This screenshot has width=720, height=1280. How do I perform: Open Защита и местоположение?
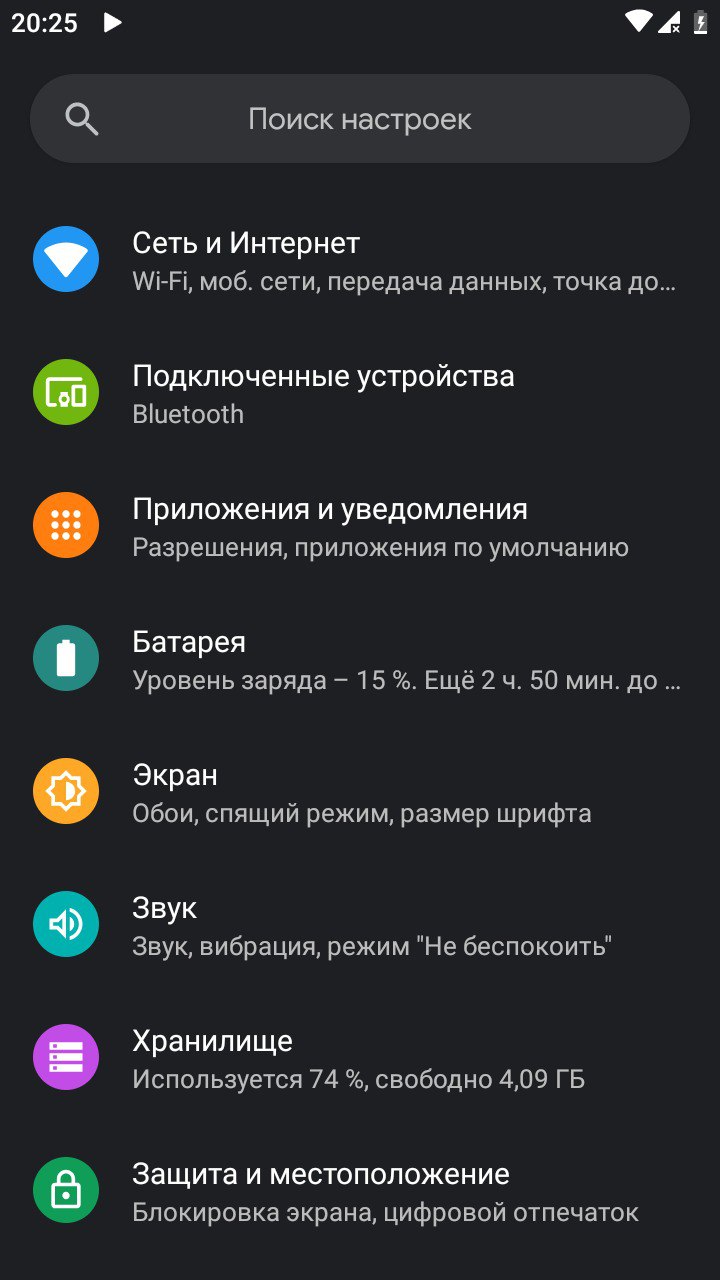[360, 1191]
